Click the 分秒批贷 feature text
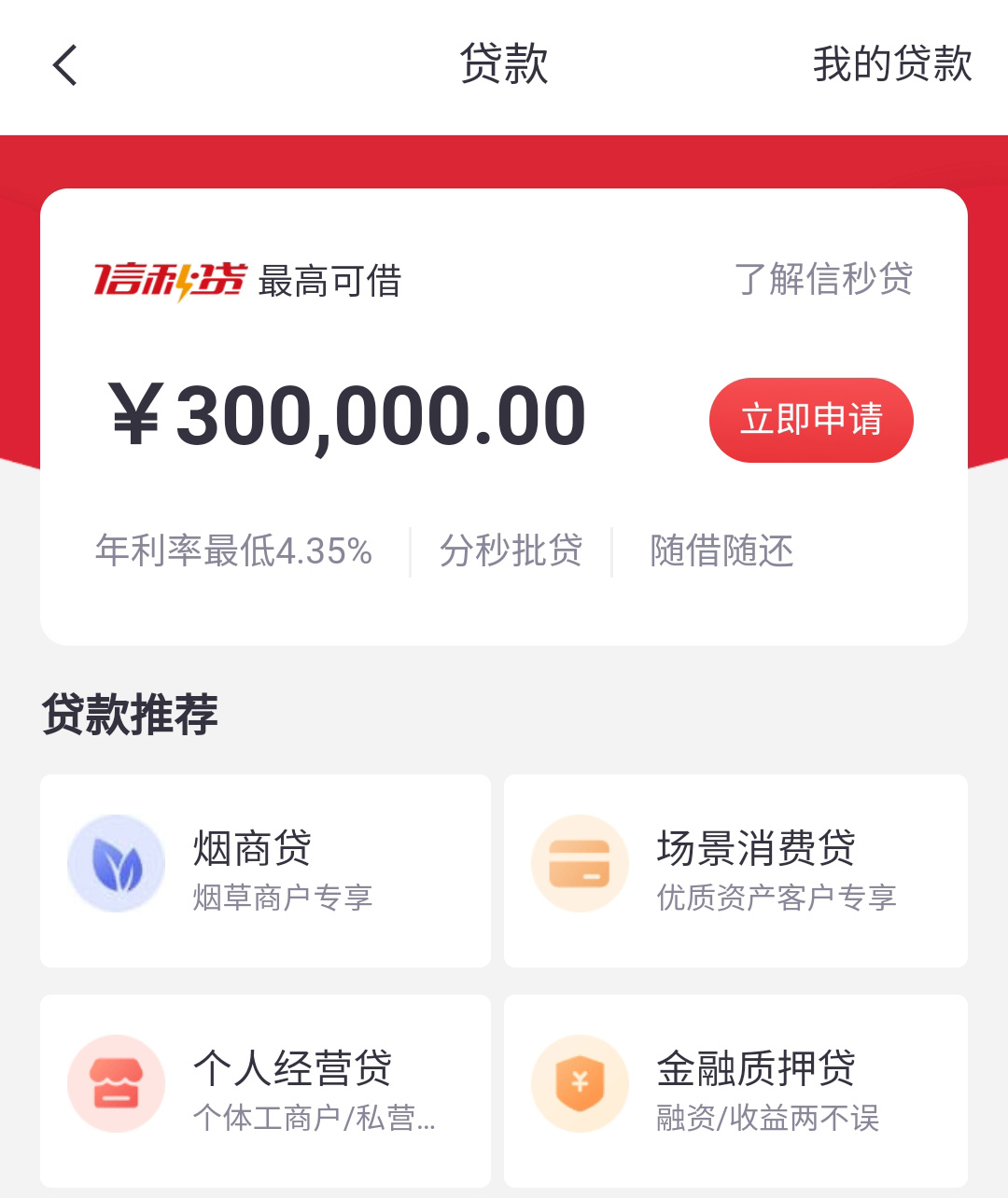This screenshot has height=1198, width=1008. 511,550
